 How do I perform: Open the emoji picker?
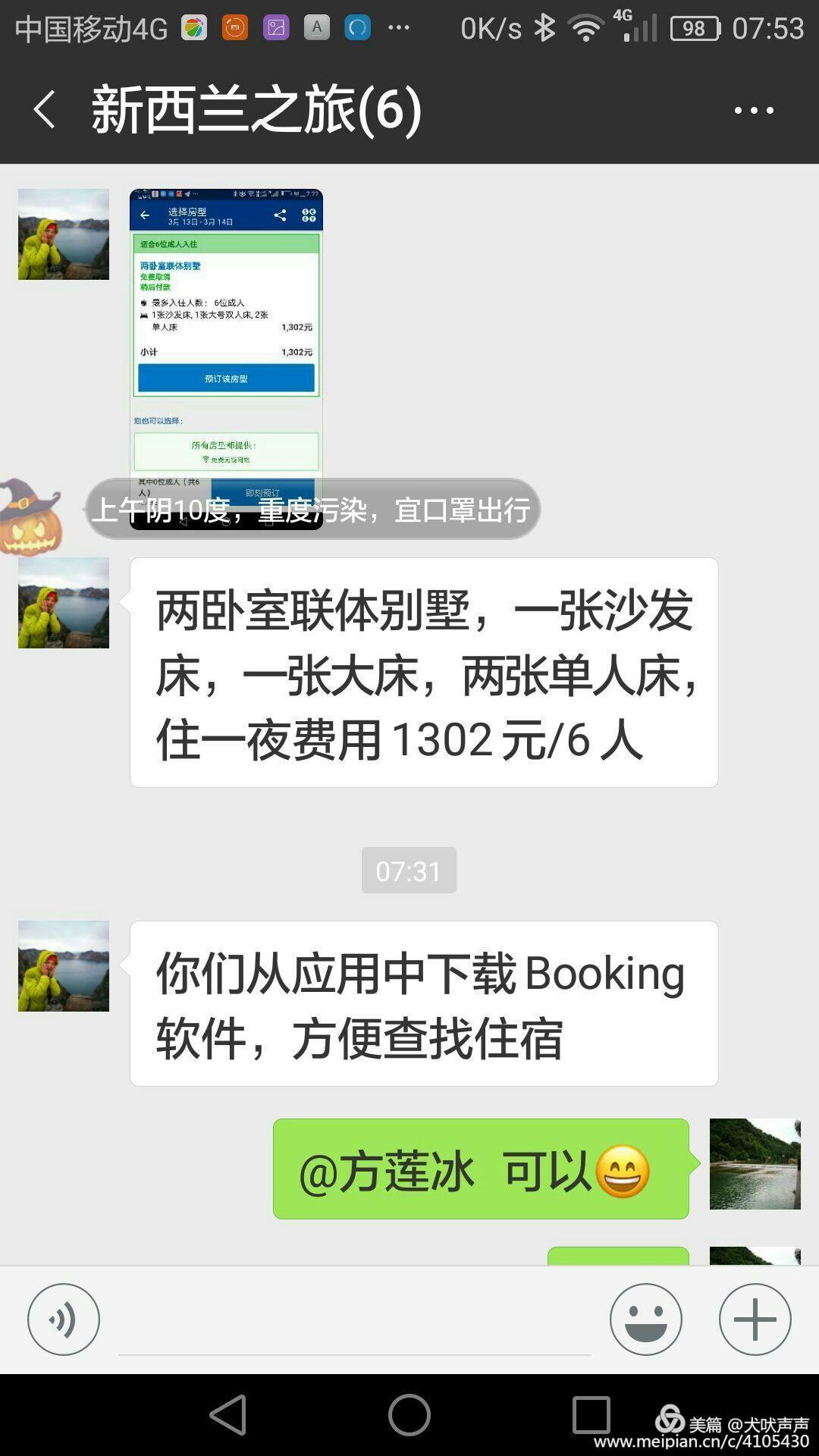pyautogui.click(x=645, y=1317)
